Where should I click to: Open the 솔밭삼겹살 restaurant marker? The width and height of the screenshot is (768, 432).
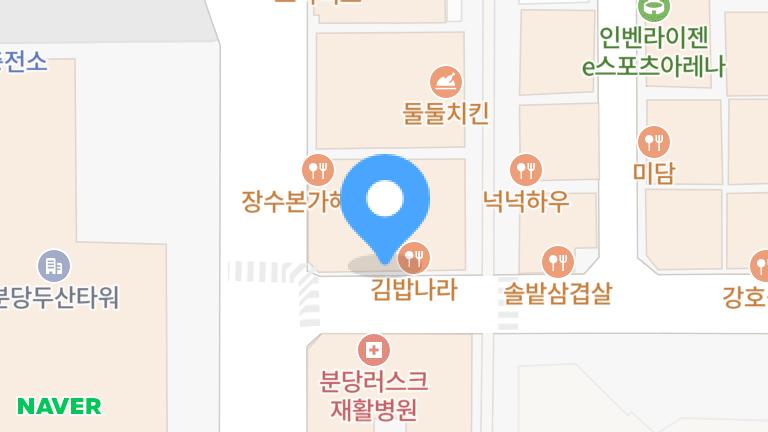(557, 263)
